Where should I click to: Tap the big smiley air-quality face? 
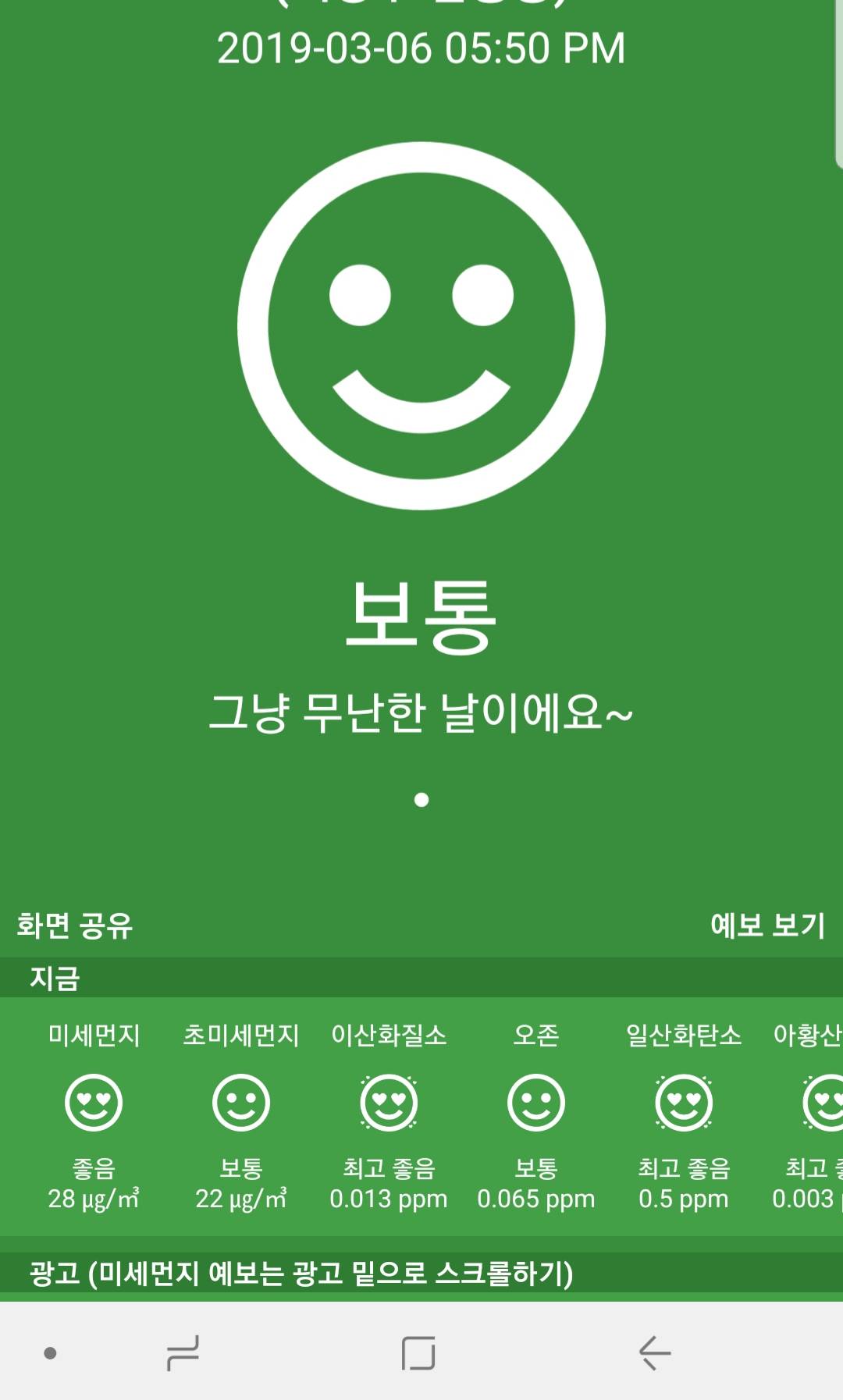(421, 326)
